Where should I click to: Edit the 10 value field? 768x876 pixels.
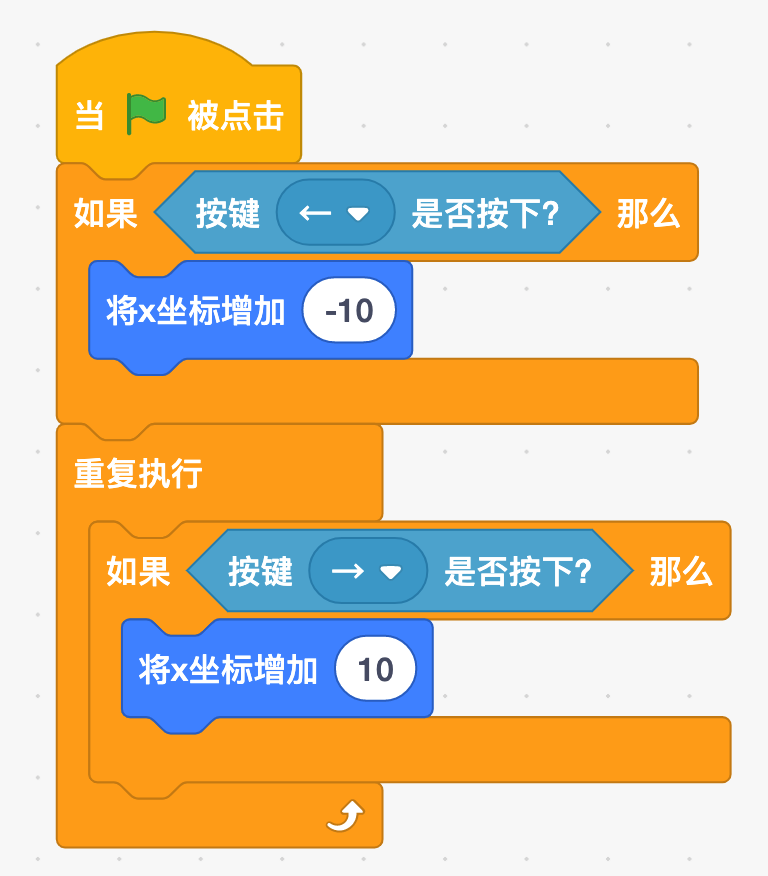[x=375, y=669]
